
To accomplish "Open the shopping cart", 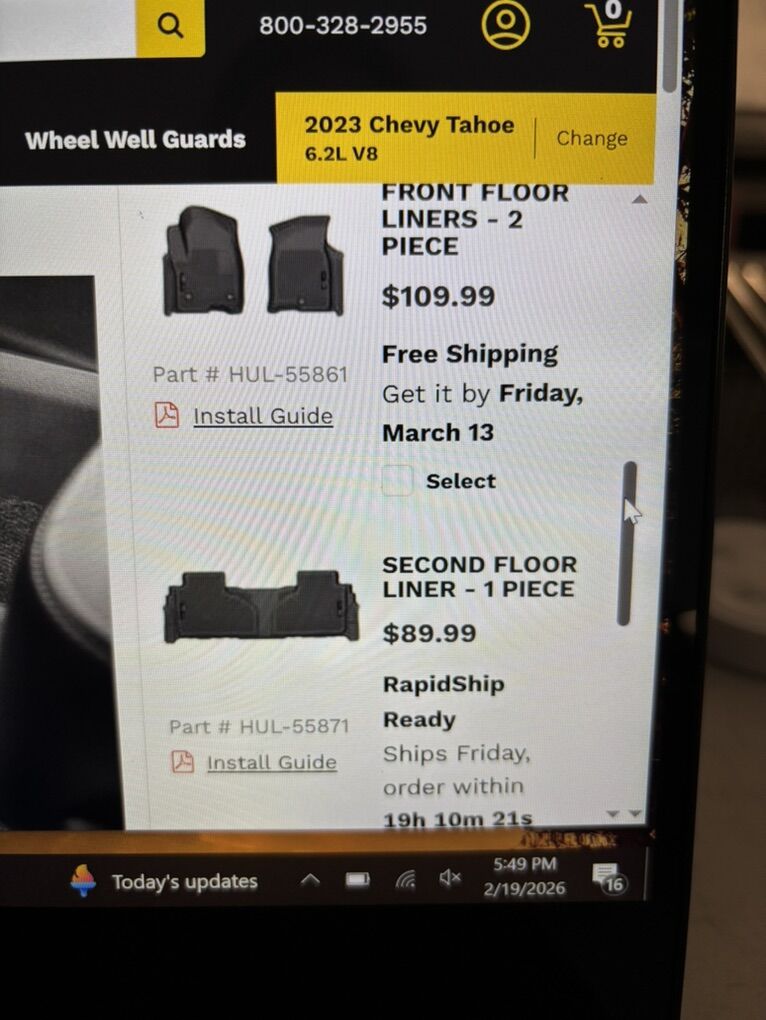I will pos(608,24).
